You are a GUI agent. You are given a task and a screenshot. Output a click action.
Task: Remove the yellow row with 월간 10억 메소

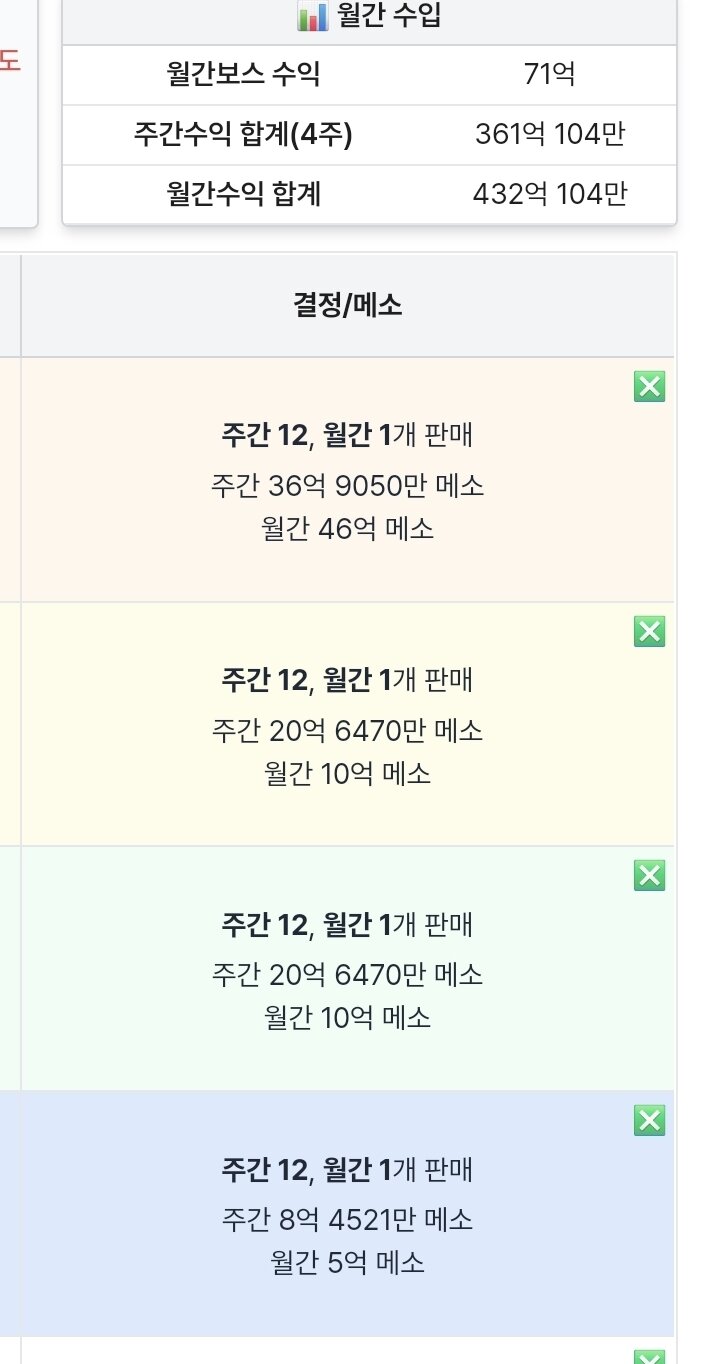pyautogui.click(x=649, y=631)
